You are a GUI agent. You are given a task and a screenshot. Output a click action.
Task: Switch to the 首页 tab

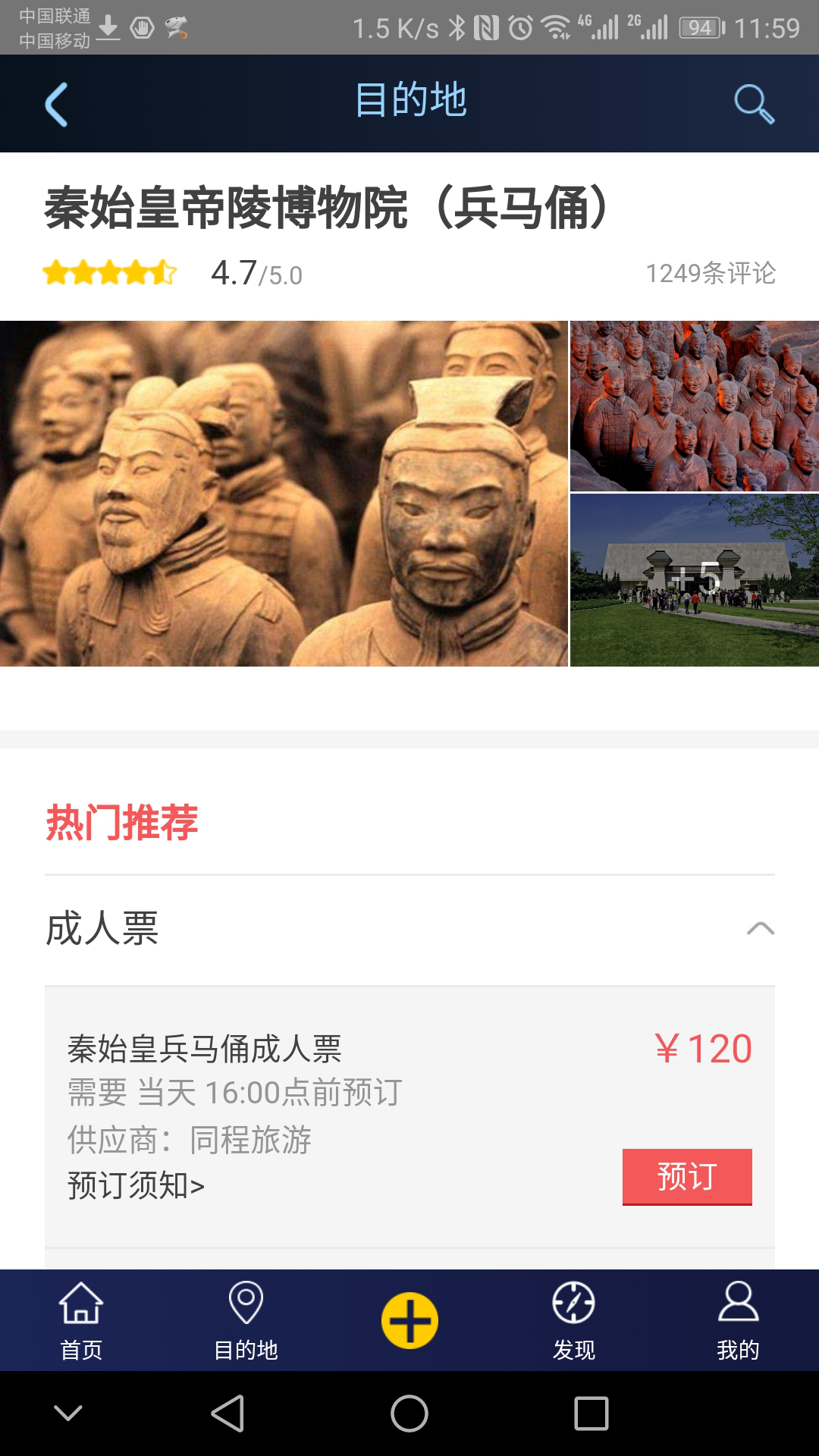pyautogui.click(x=81, y=1320)
